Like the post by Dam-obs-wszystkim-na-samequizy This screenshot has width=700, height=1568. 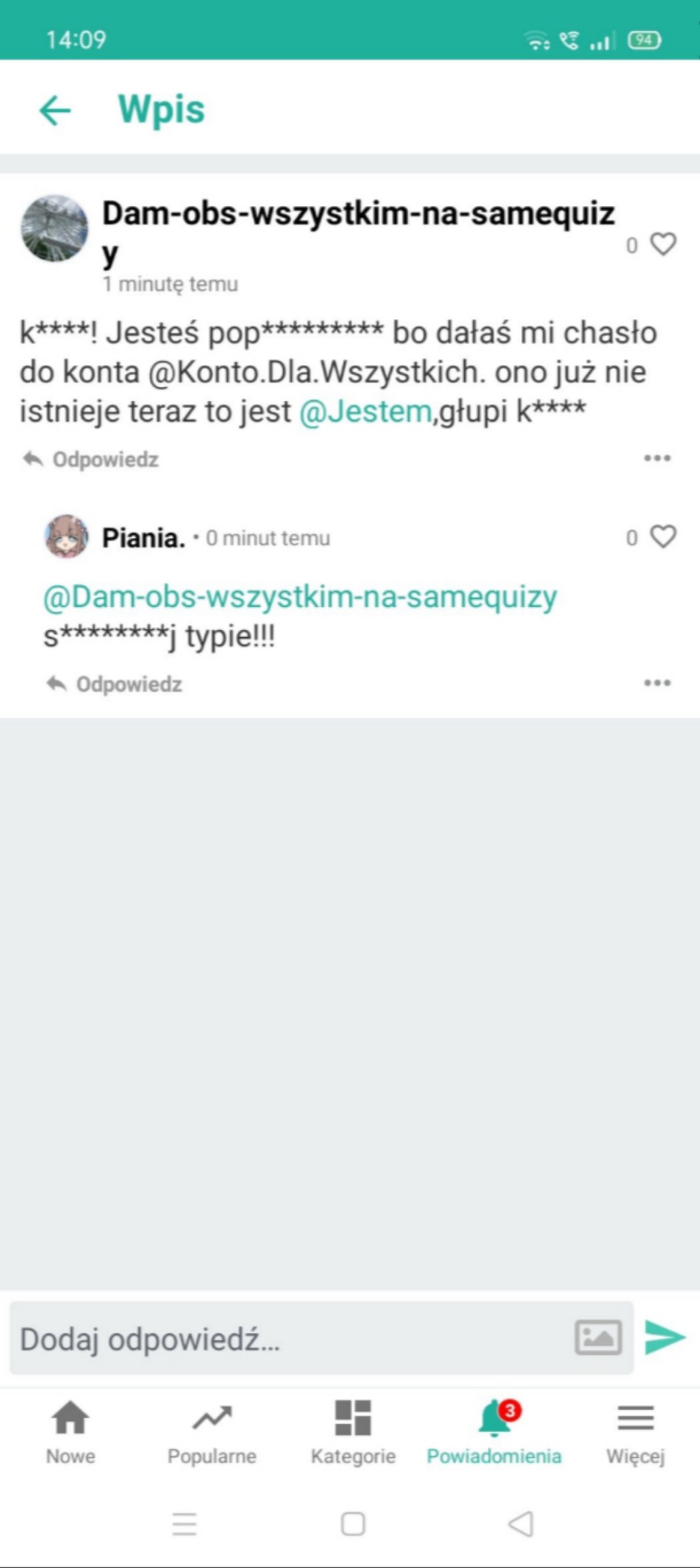(663, 244)
